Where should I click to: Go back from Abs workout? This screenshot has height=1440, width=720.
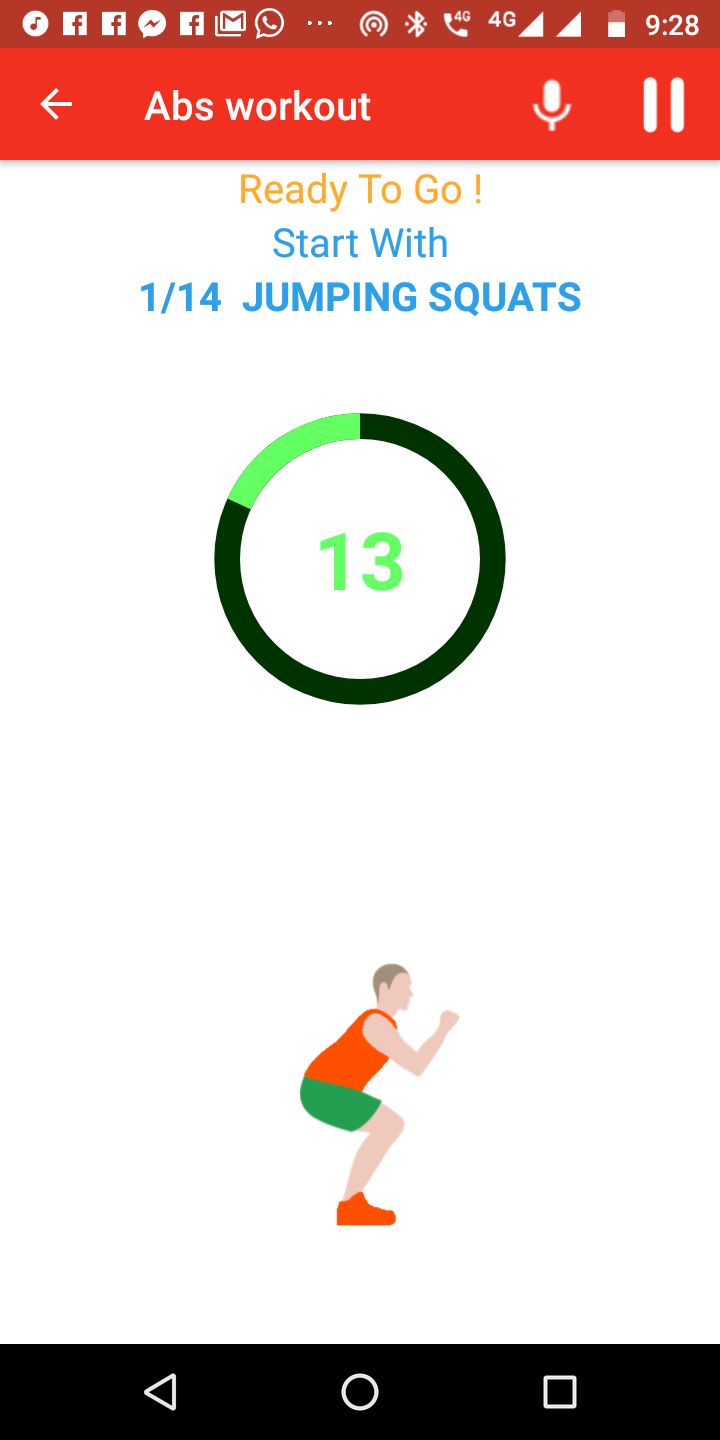coord(56,104)
